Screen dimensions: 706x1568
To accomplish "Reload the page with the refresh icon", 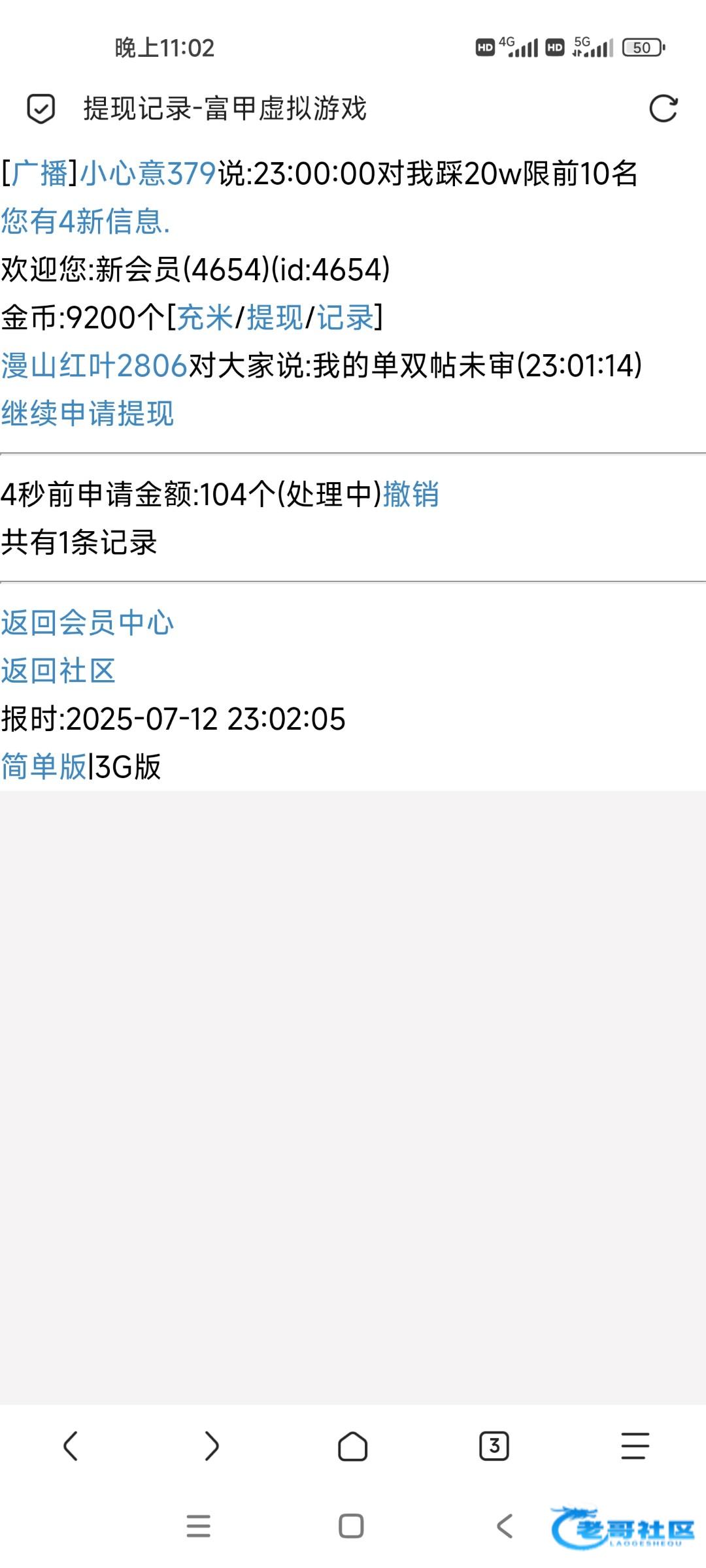I will point(663,108).
